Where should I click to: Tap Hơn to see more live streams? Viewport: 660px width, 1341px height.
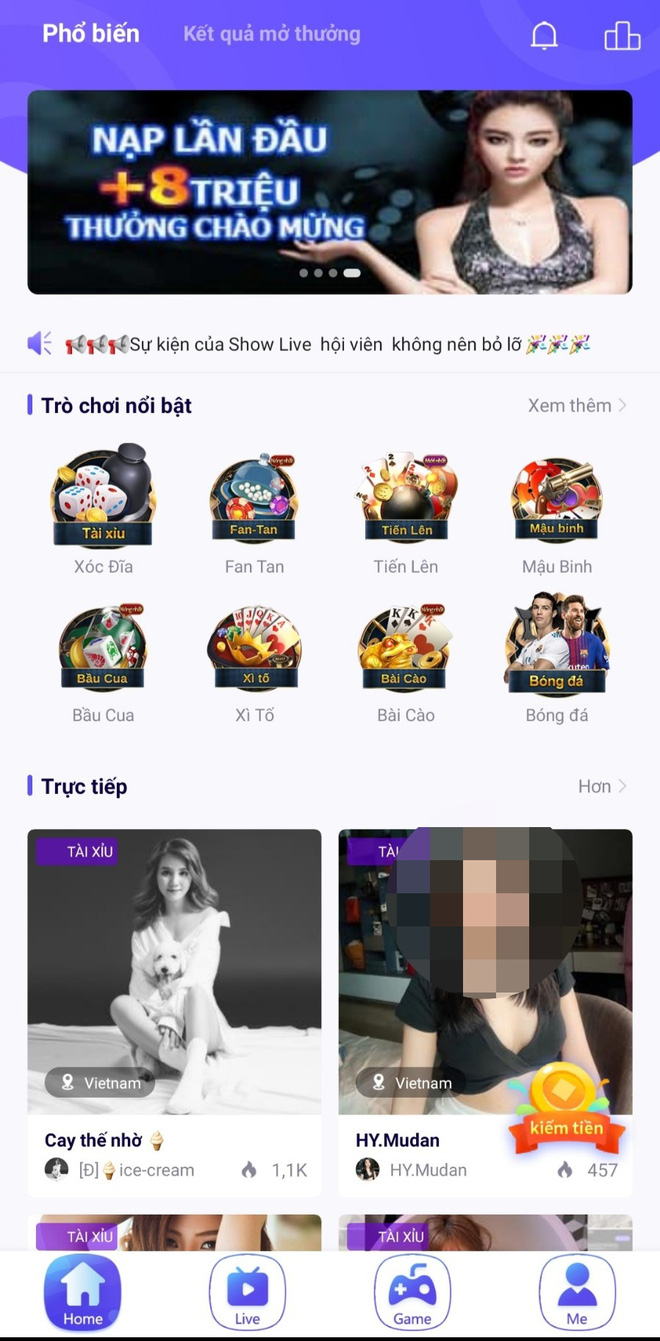coord(602,786)
